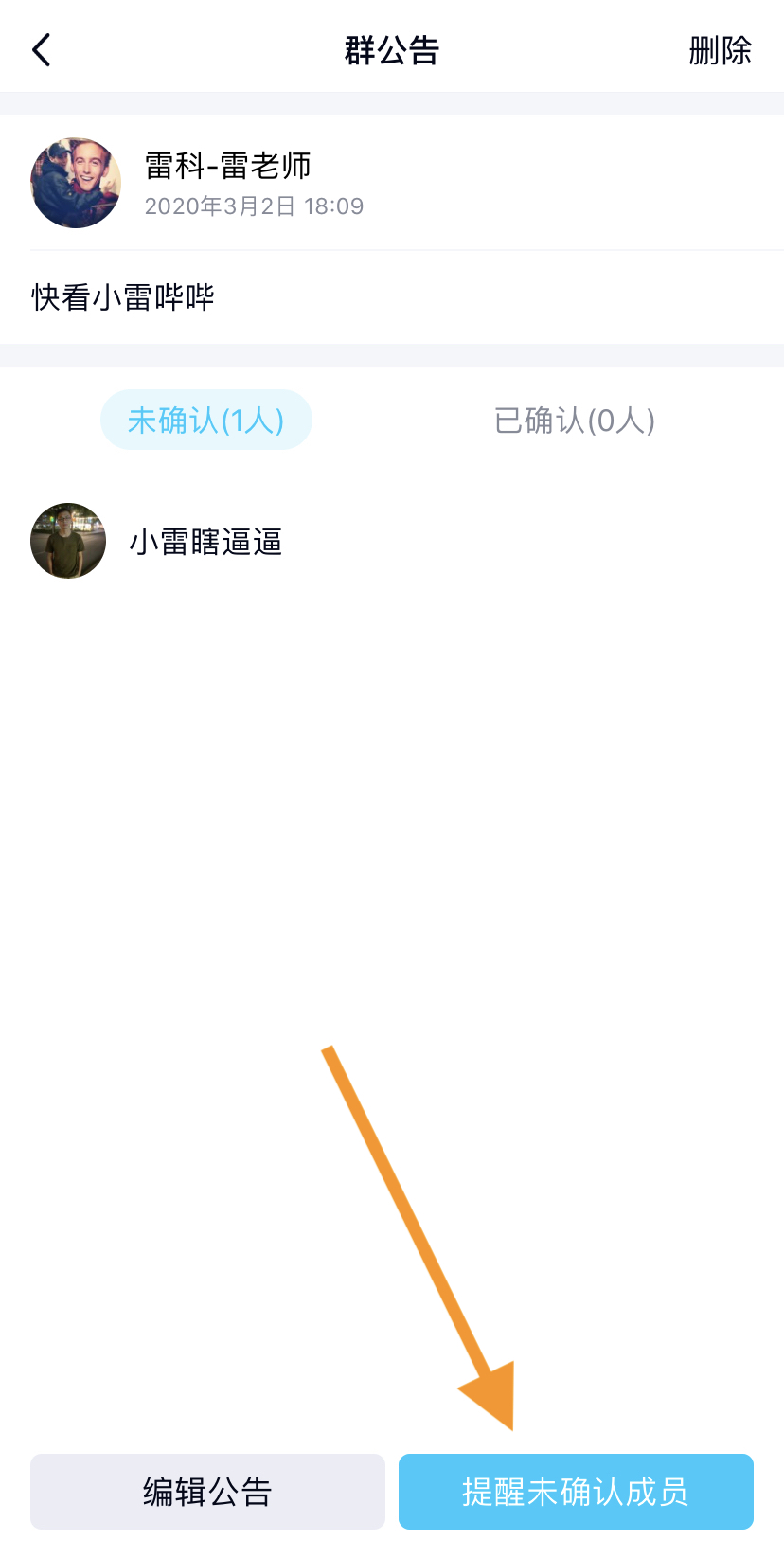Tap the unconfirmed member's row
The height and width of the screenshot is (1558, 784).
284,541
